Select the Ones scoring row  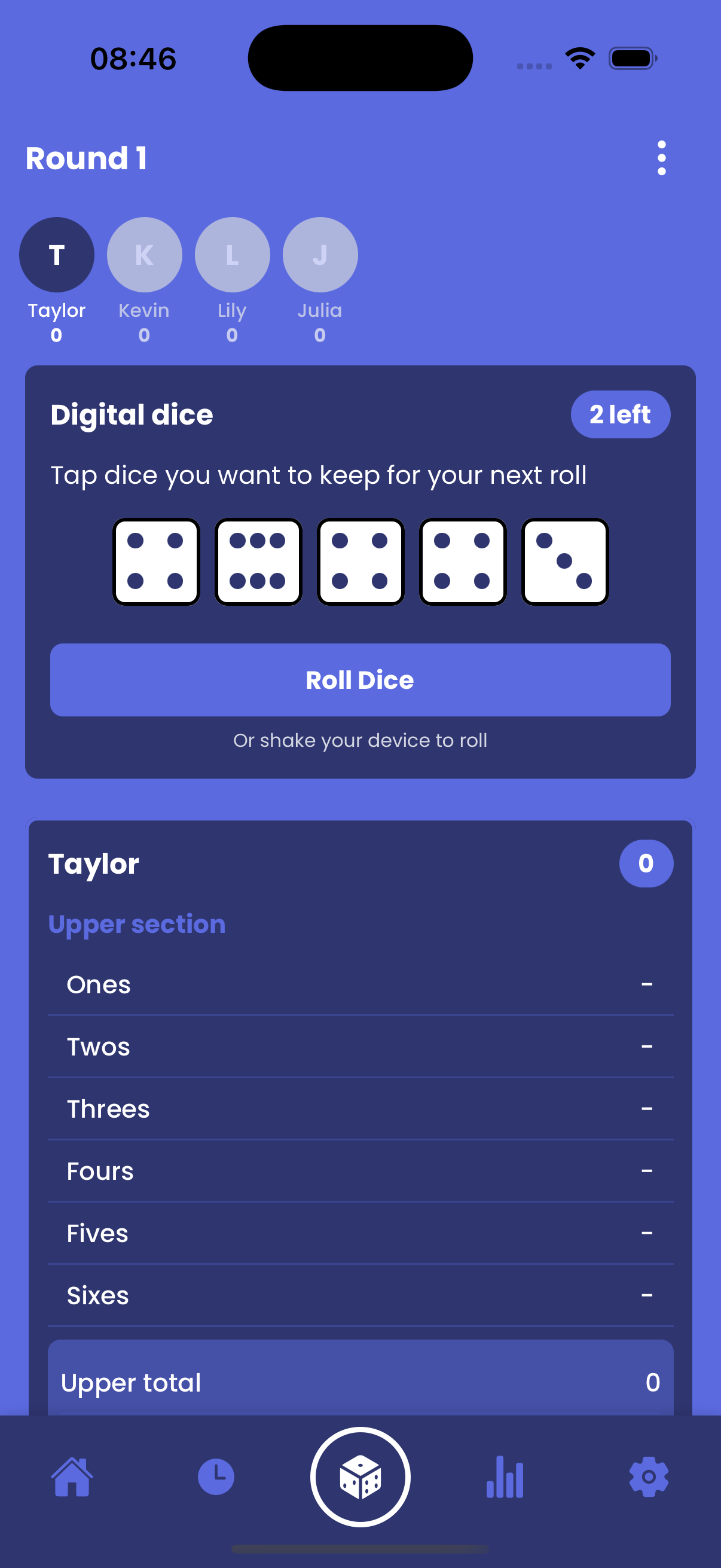[361, 984]
